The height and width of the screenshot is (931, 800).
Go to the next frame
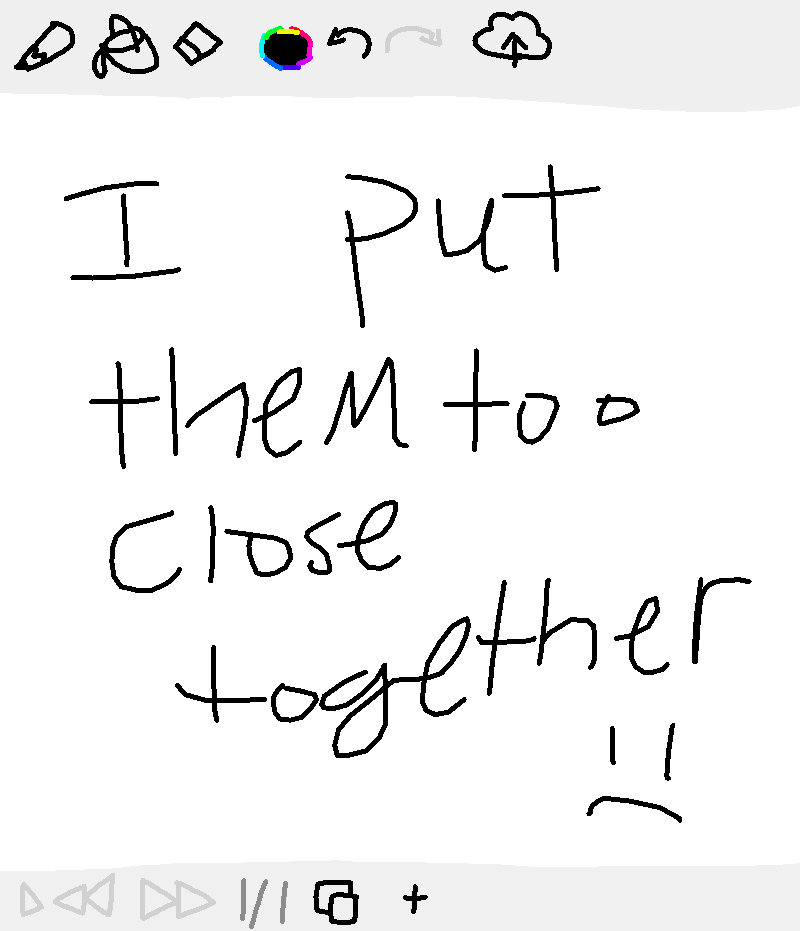coord(176,900)
